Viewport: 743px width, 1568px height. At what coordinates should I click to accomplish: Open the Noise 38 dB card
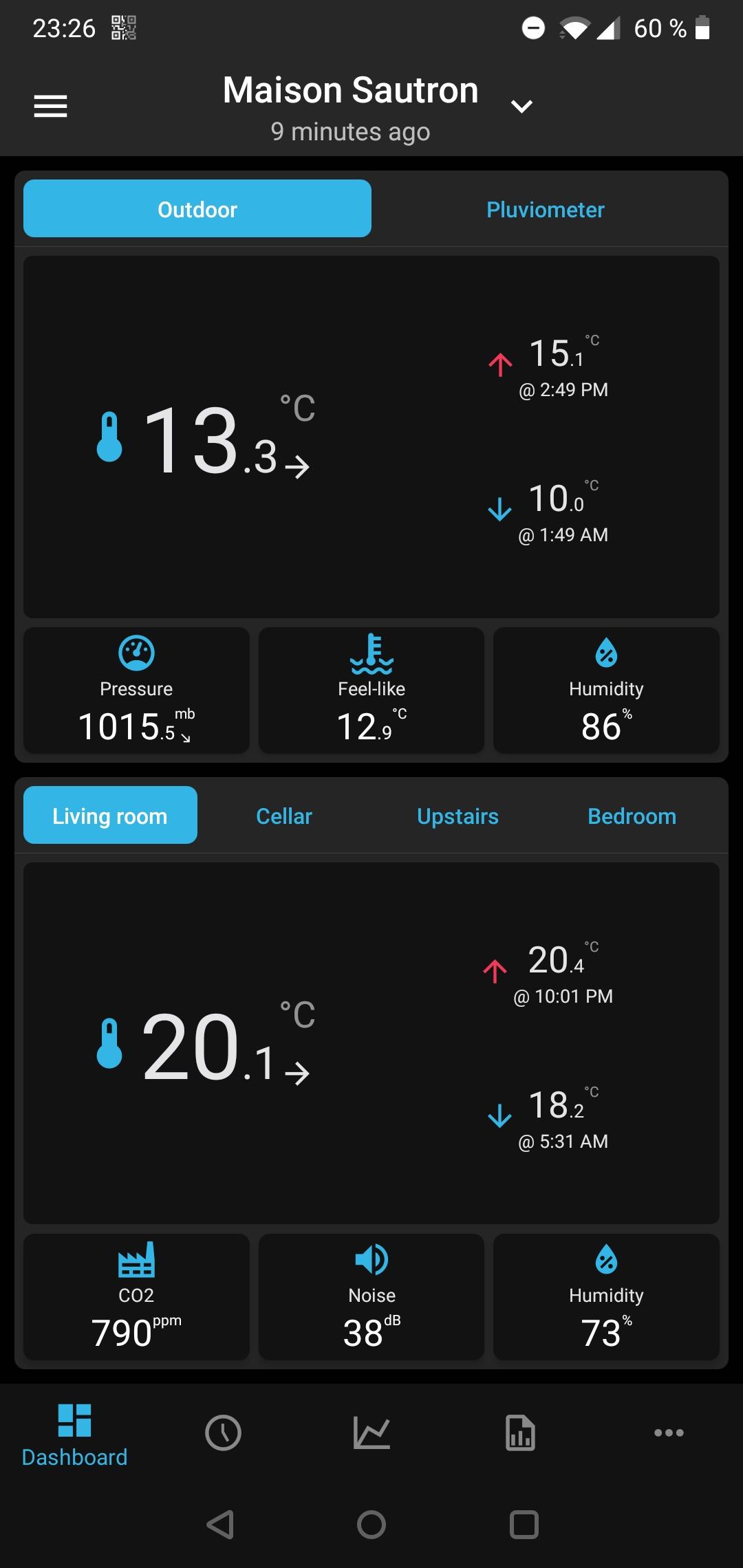(371, 1297)
